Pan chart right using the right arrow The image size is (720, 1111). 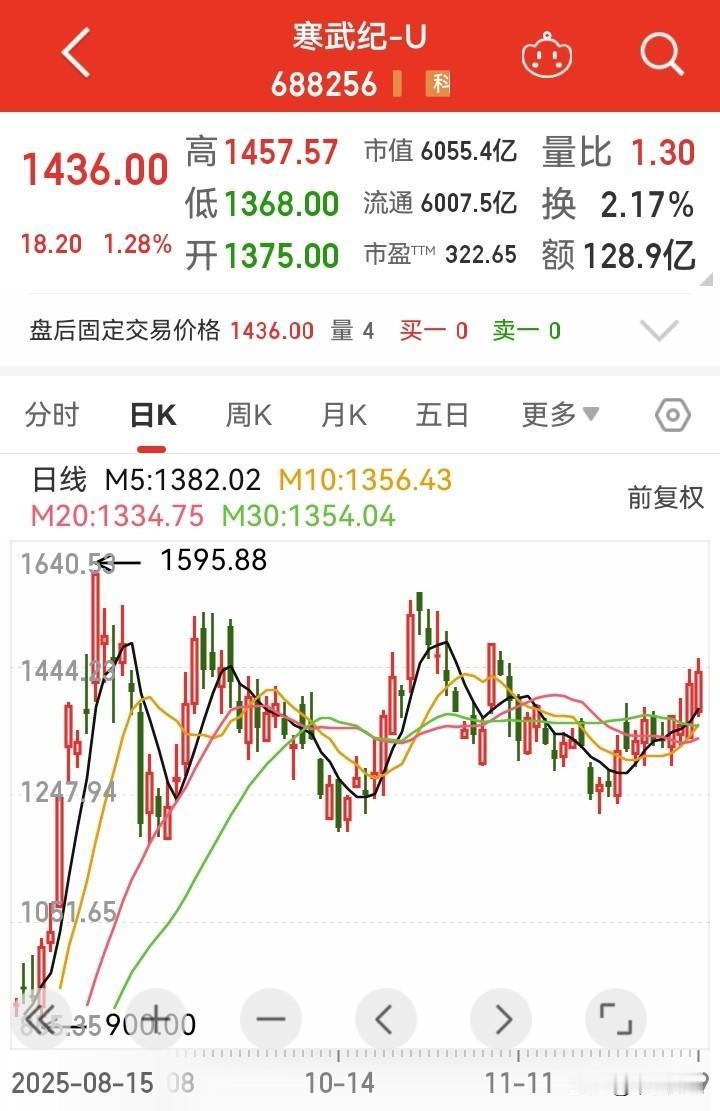tap(502, 1018)
